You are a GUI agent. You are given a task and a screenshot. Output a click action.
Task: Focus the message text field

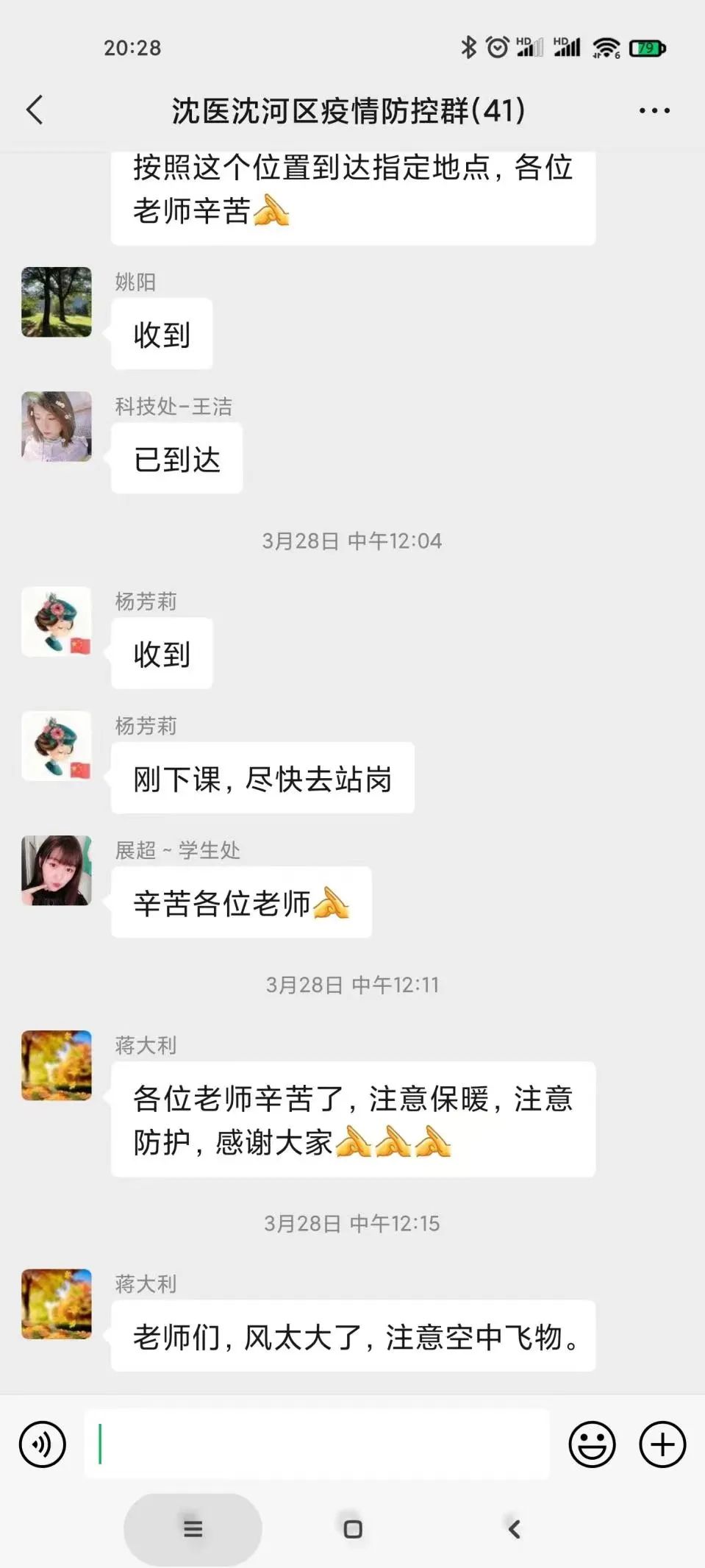pyautogui.click(x=316, y=1444)
